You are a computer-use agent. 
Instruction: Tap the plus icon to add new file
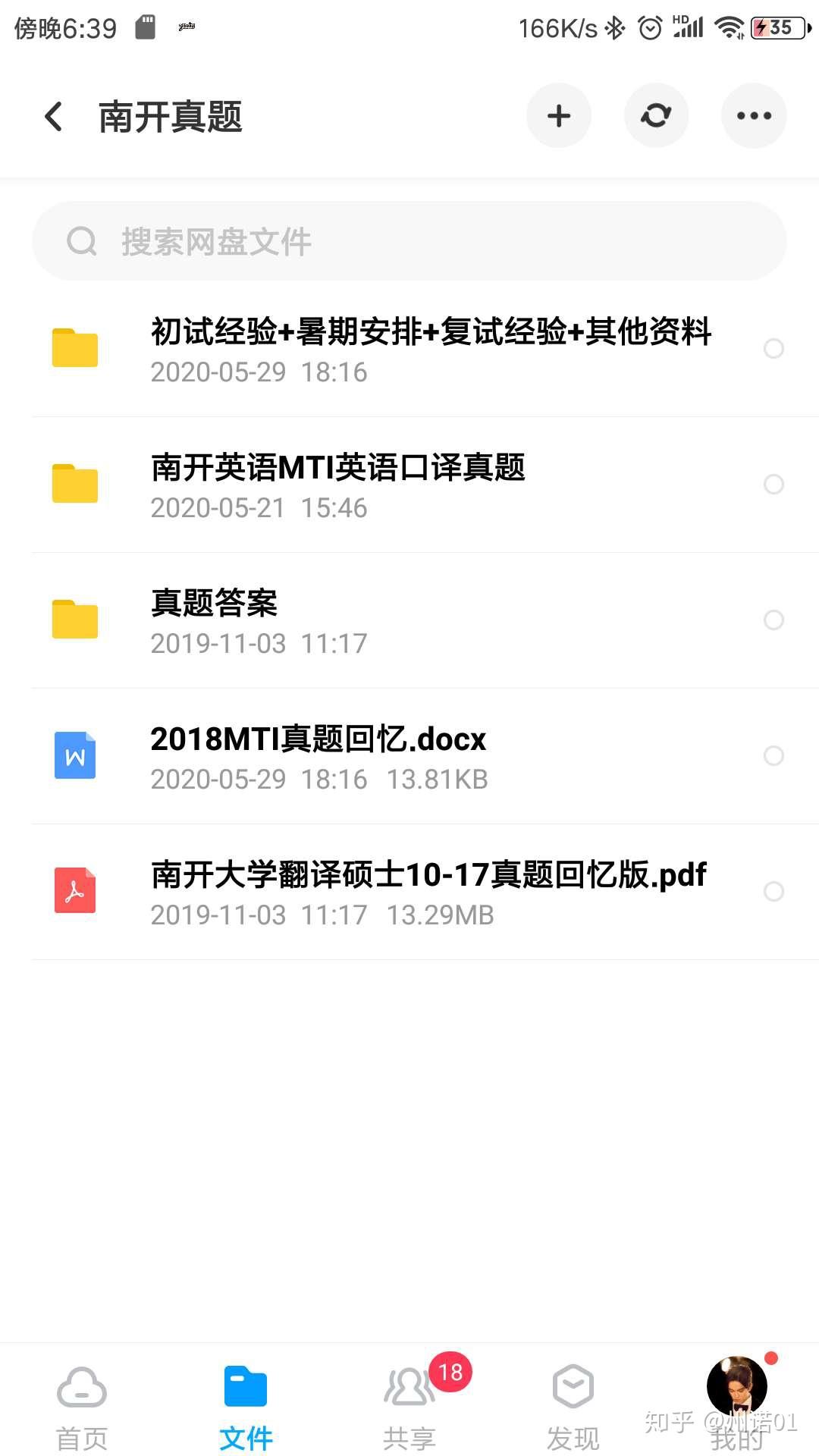coord(559,115)
